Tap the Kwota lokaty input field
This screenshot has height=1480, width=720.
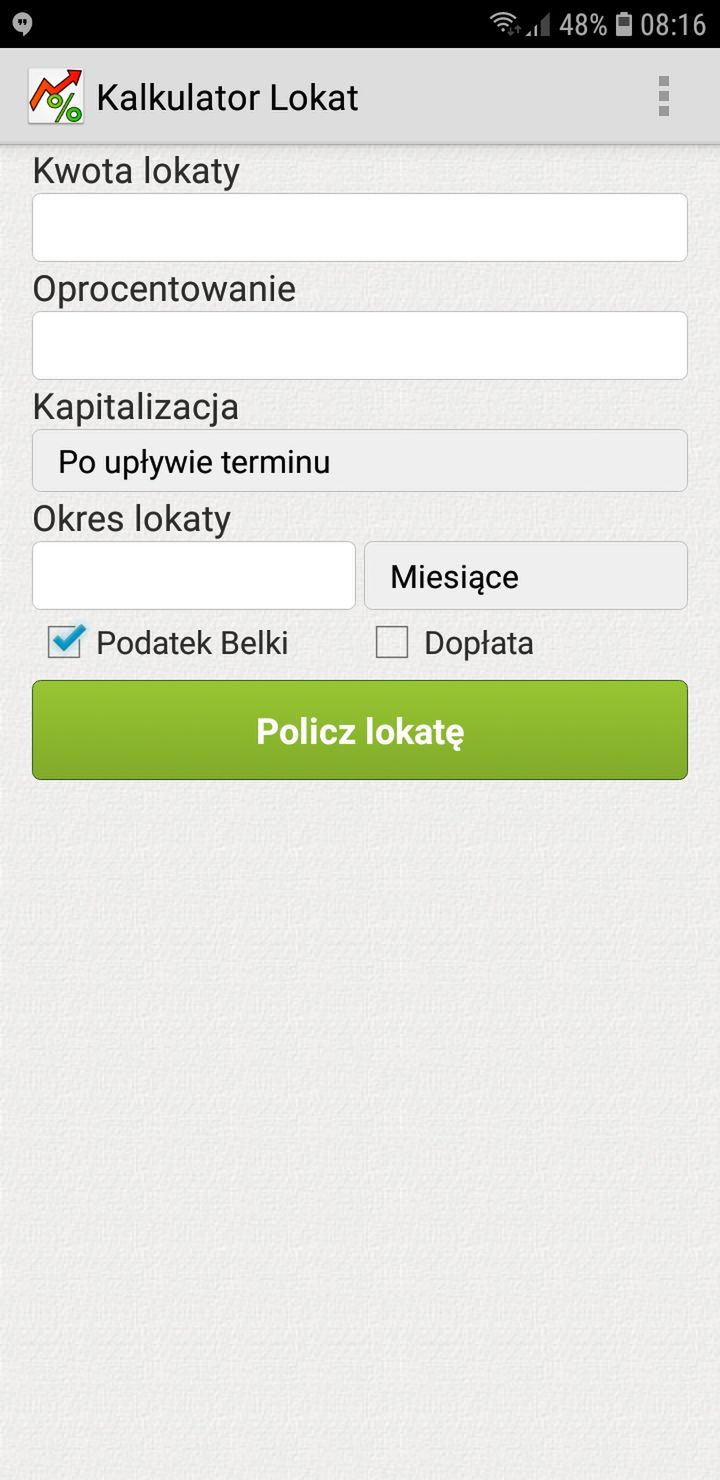pos(360,227)
